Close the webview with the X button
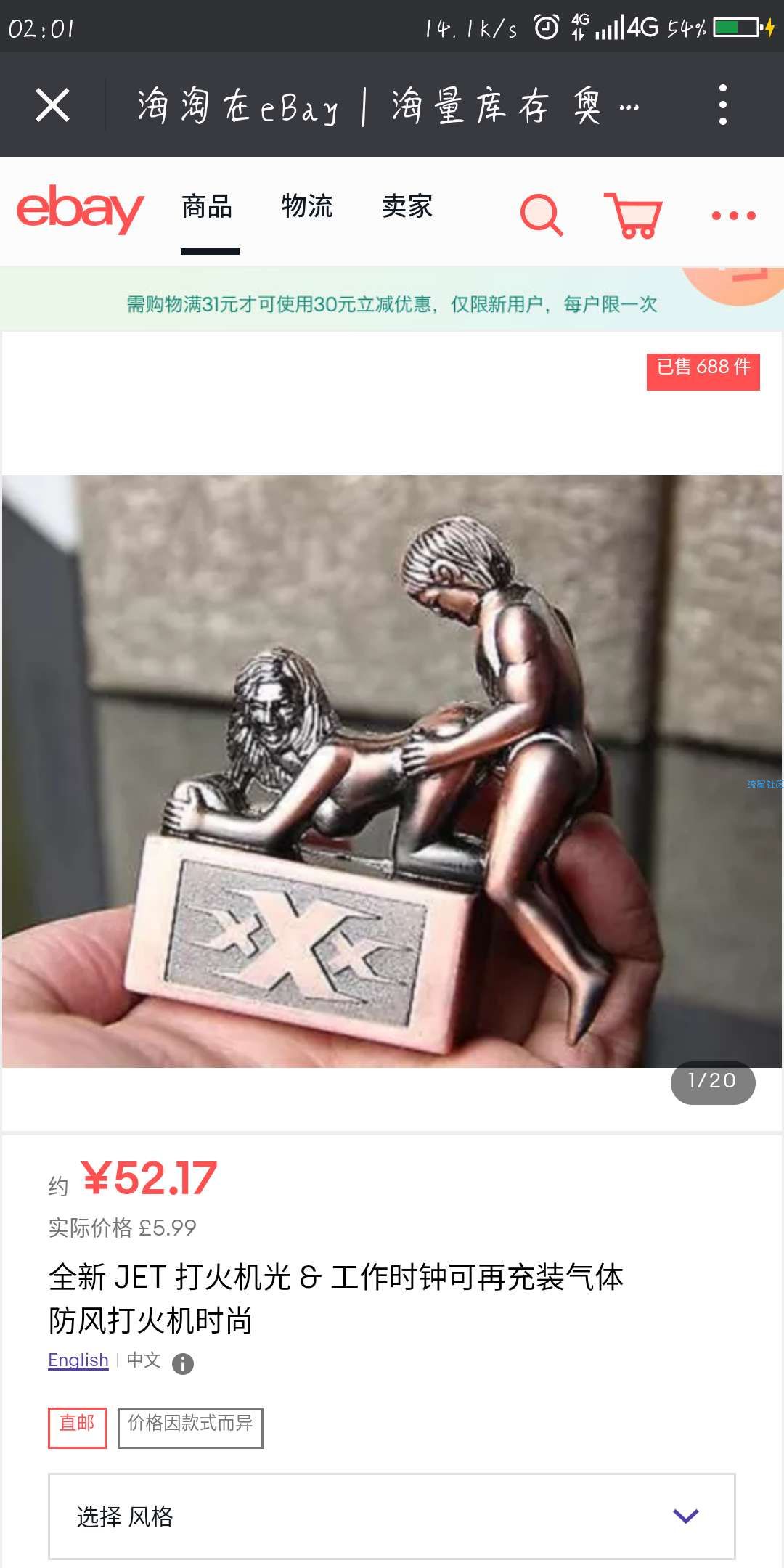Screen dimensions: 784x1568 52,105
